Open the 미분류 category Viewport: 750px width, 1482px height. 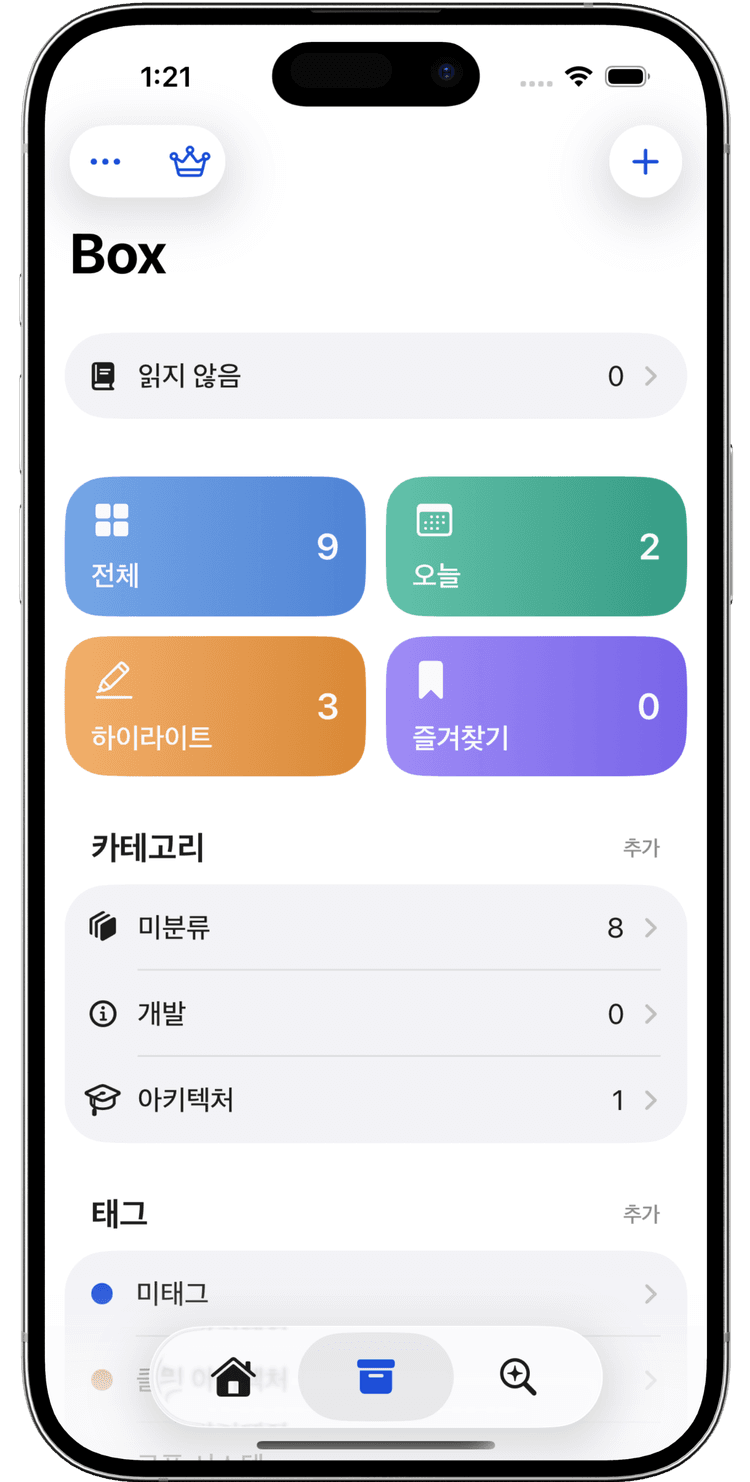click(375, 928)
